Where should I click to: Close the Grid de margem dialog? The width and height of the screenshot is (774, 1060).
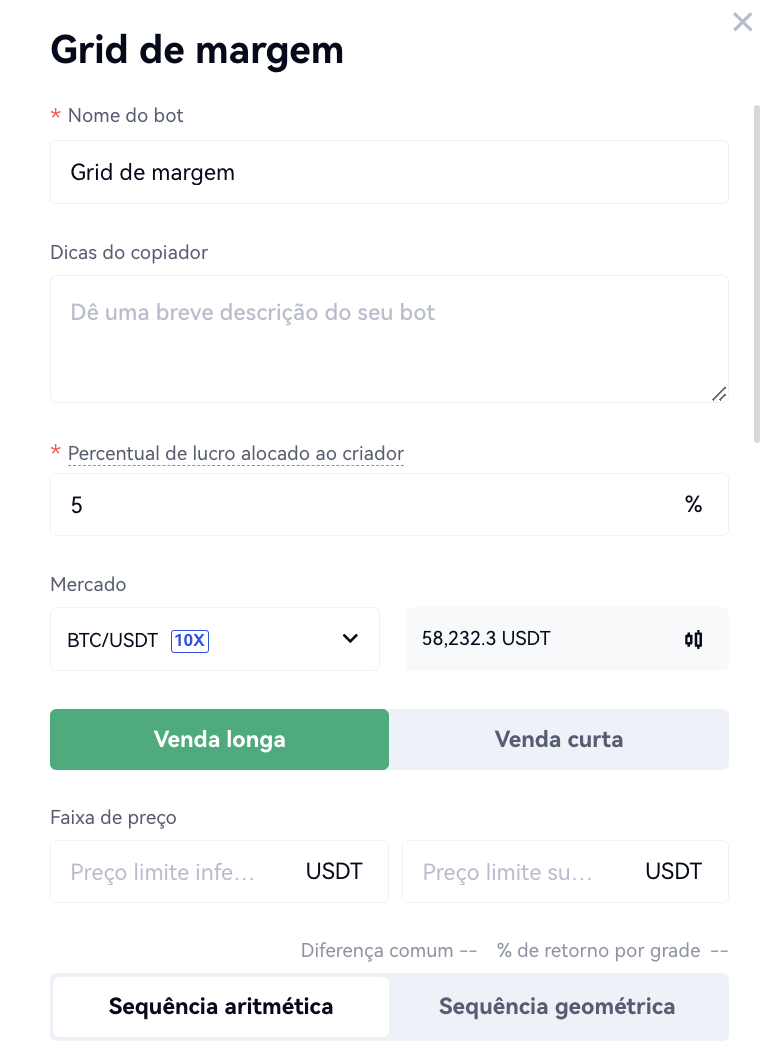click(x=742, y=22)
